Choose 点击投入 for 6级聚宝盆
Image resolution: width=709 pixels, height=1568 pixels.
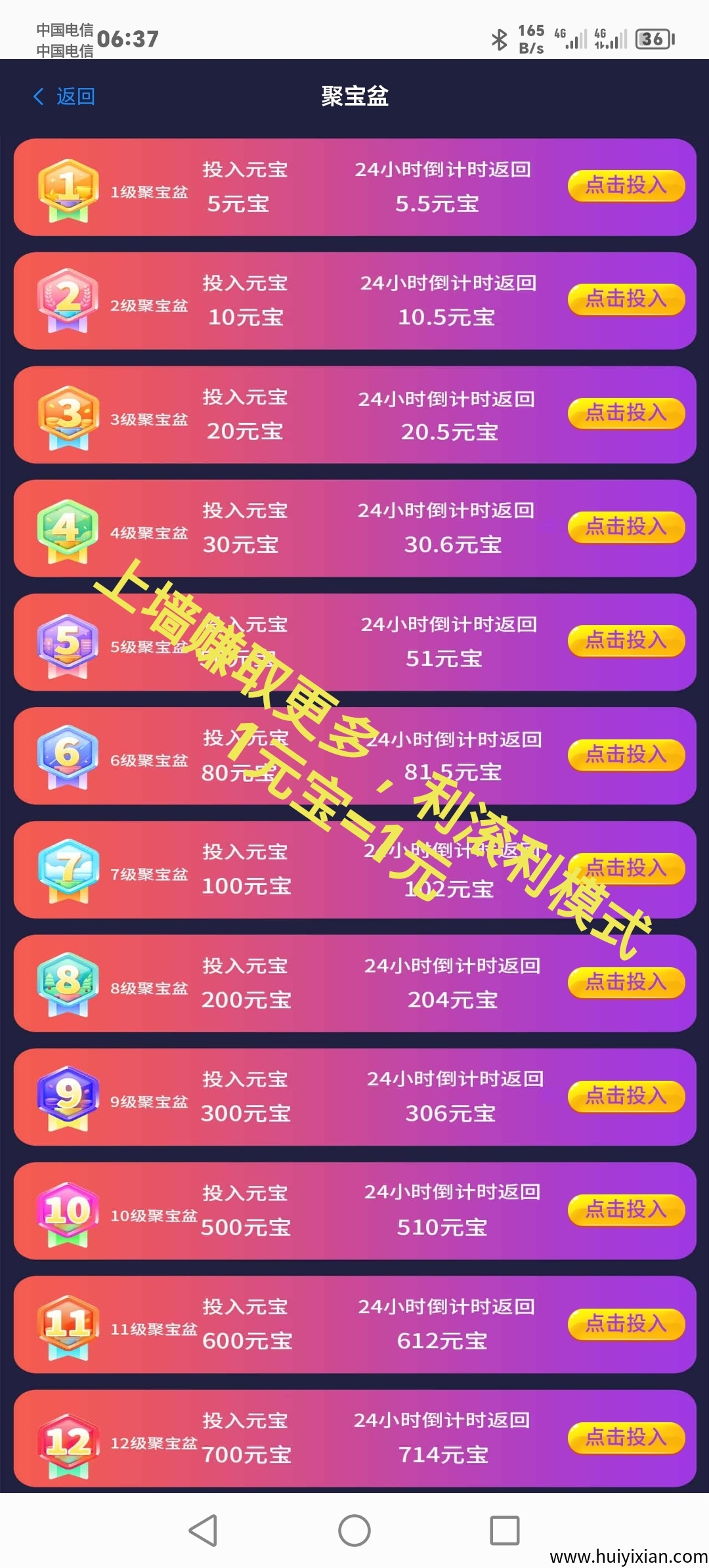click(626, 754)
